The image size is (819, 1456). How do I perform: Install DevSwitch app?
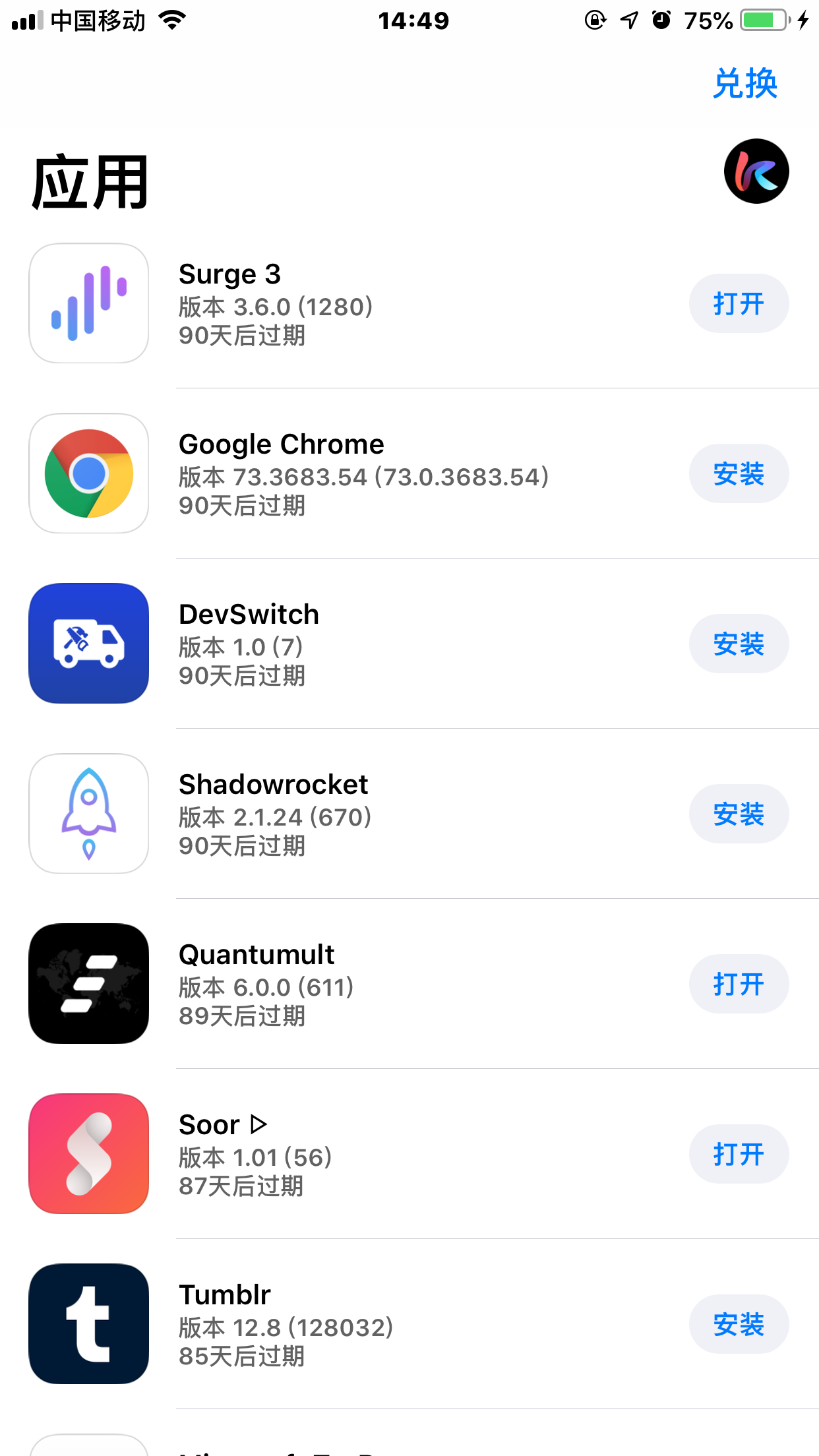(x=739, y=644)
